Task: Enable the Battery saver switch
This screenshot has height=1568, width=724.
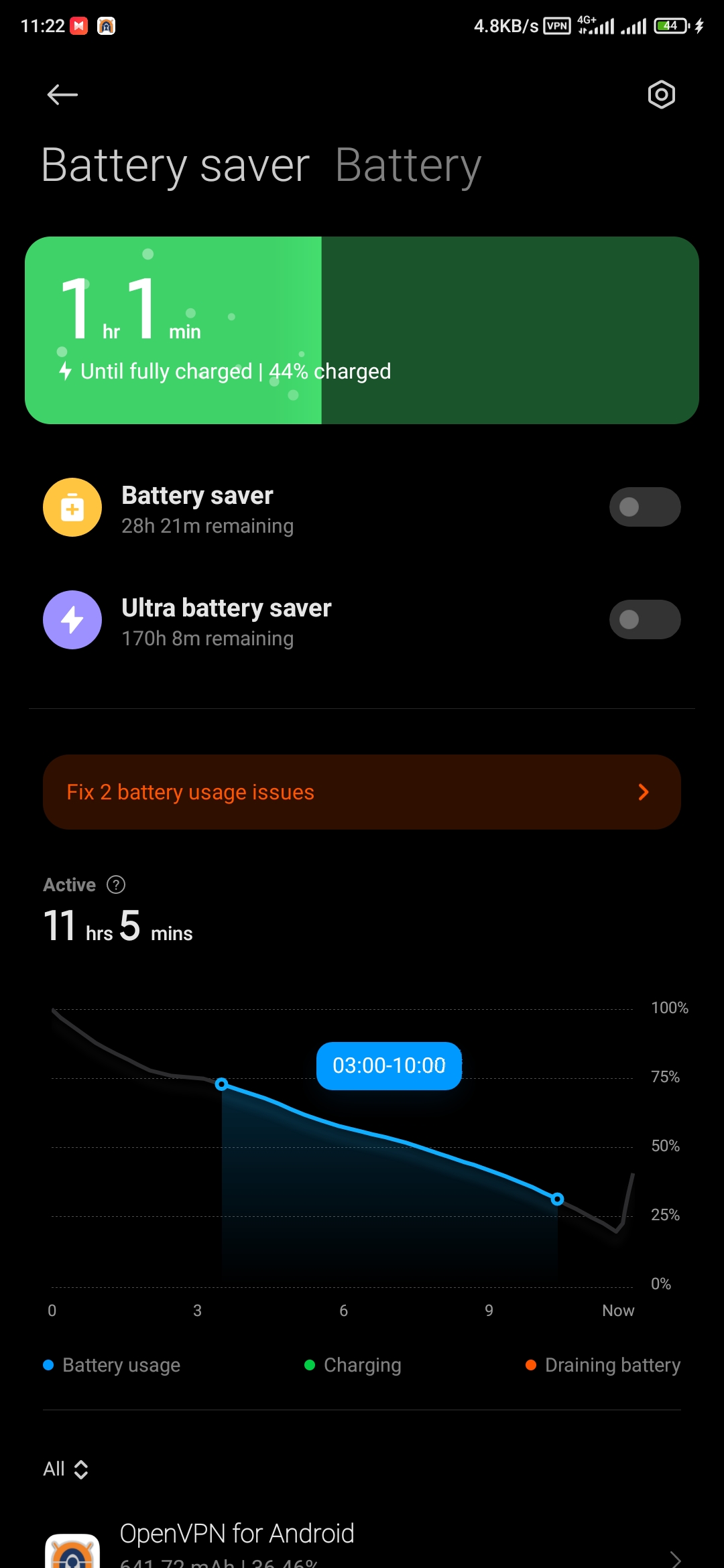Action: (x=645, y=507)
